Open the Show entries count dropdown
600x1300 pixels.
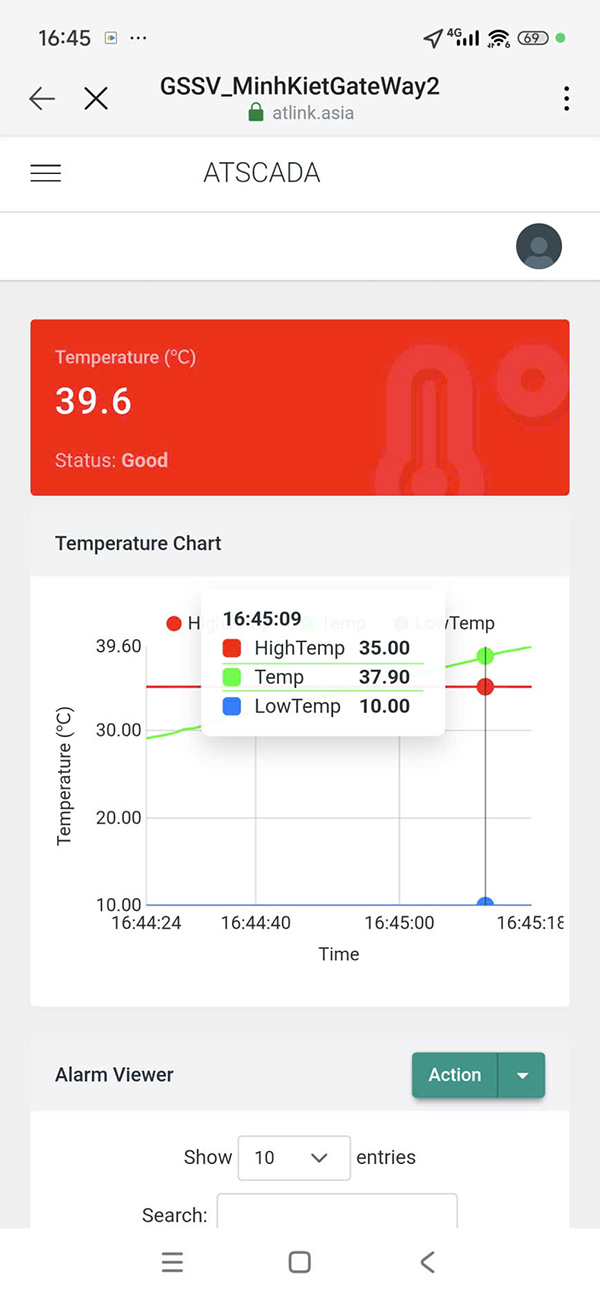click(294, 1157)
